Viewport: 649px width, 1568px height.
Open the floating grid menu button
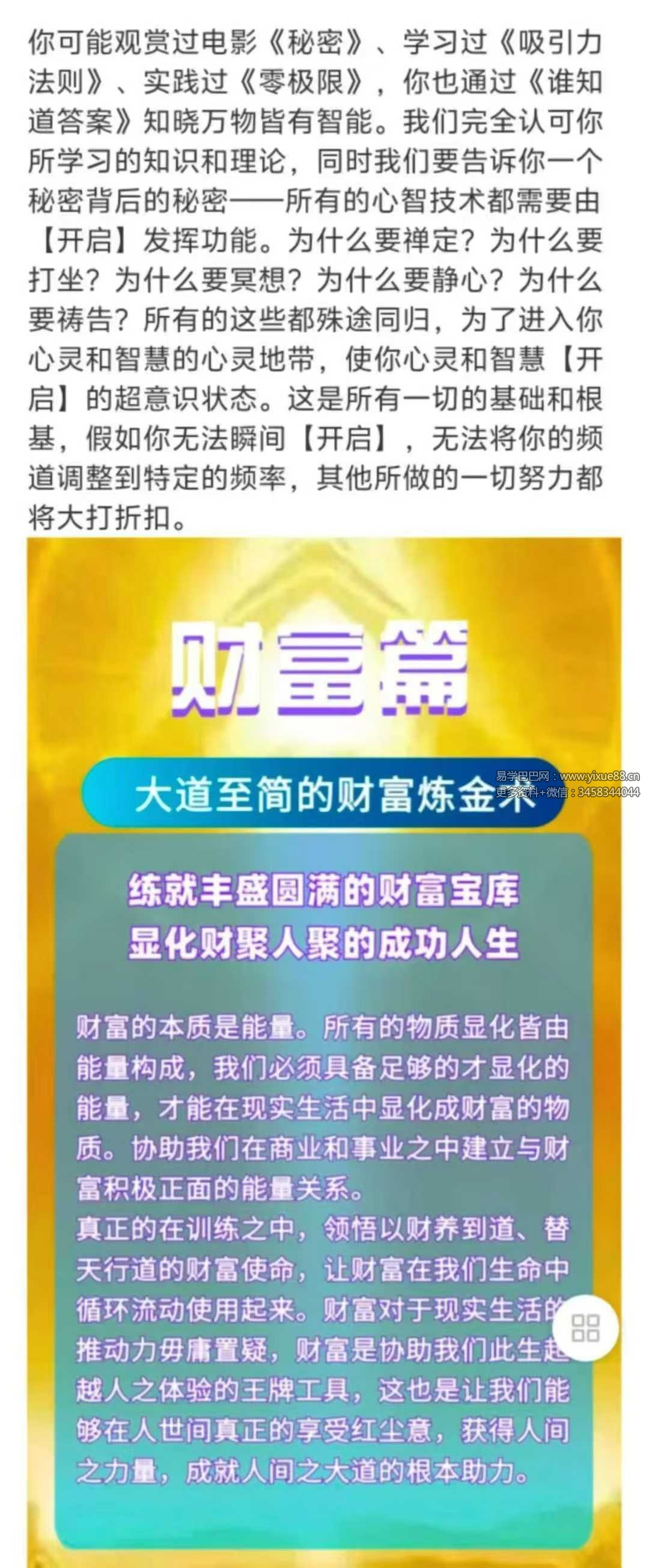click(585, 1327)
